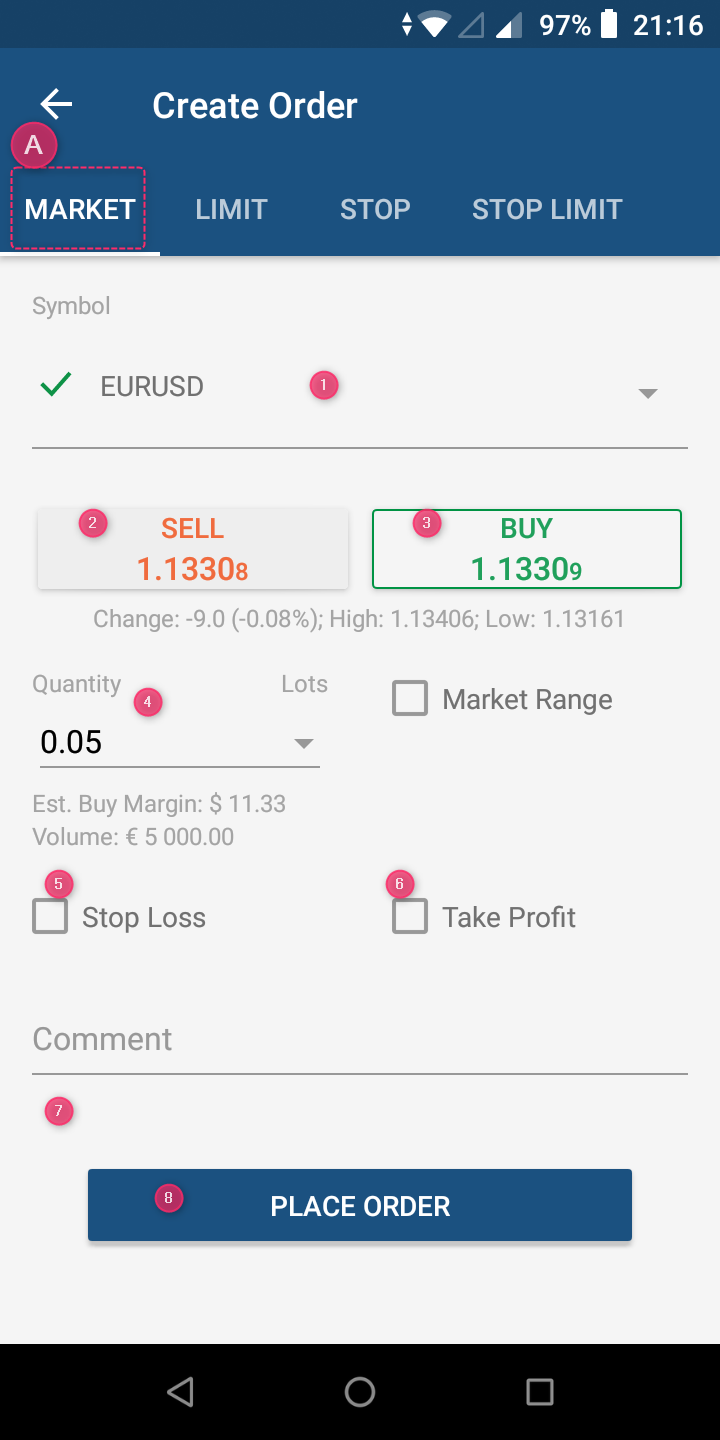Focus the Comment text field
Screen dimensions: 720x1440
click(x=360, y=1040)
